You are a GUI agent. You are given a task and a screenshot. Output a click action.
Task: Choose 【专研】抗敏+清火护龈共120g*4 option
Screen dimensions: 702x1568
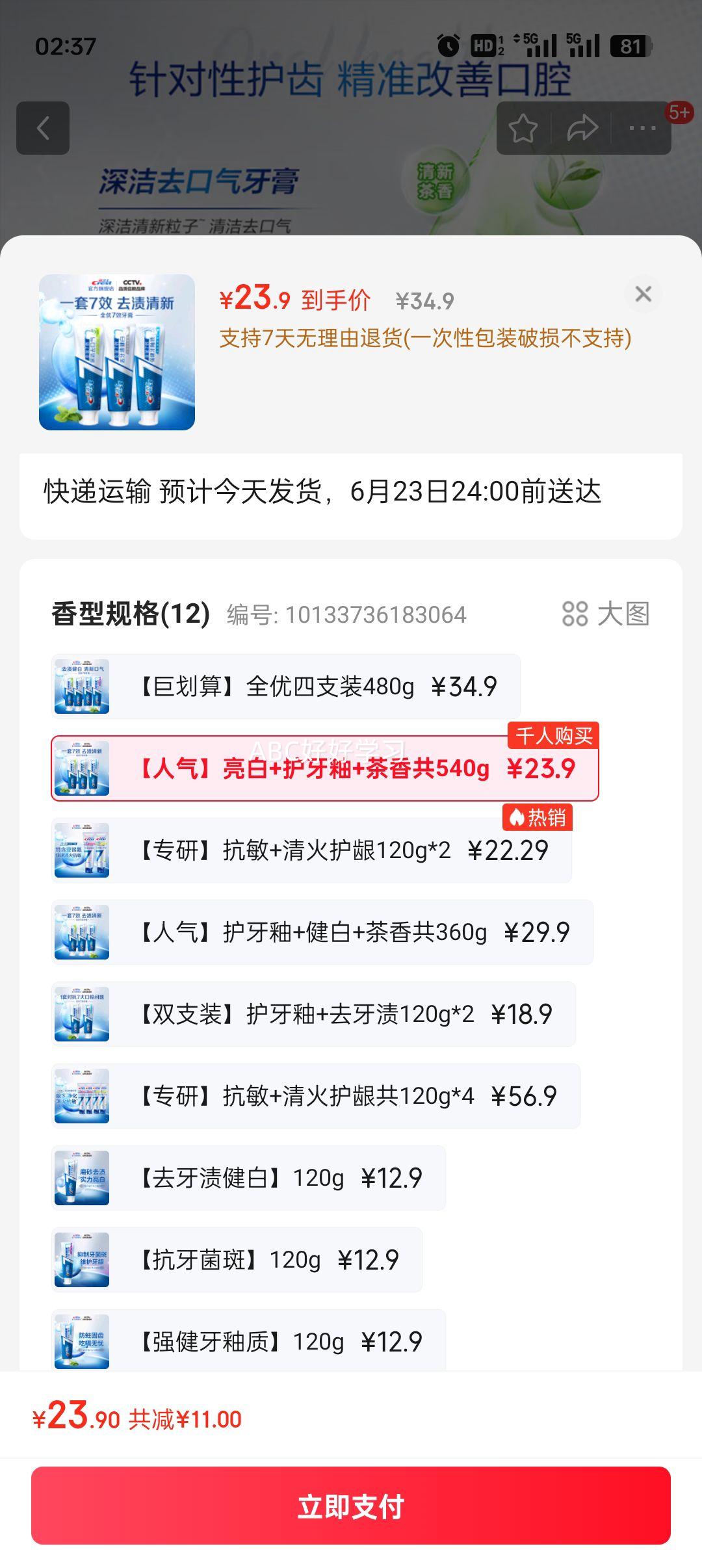click(x=316, y=1096)
